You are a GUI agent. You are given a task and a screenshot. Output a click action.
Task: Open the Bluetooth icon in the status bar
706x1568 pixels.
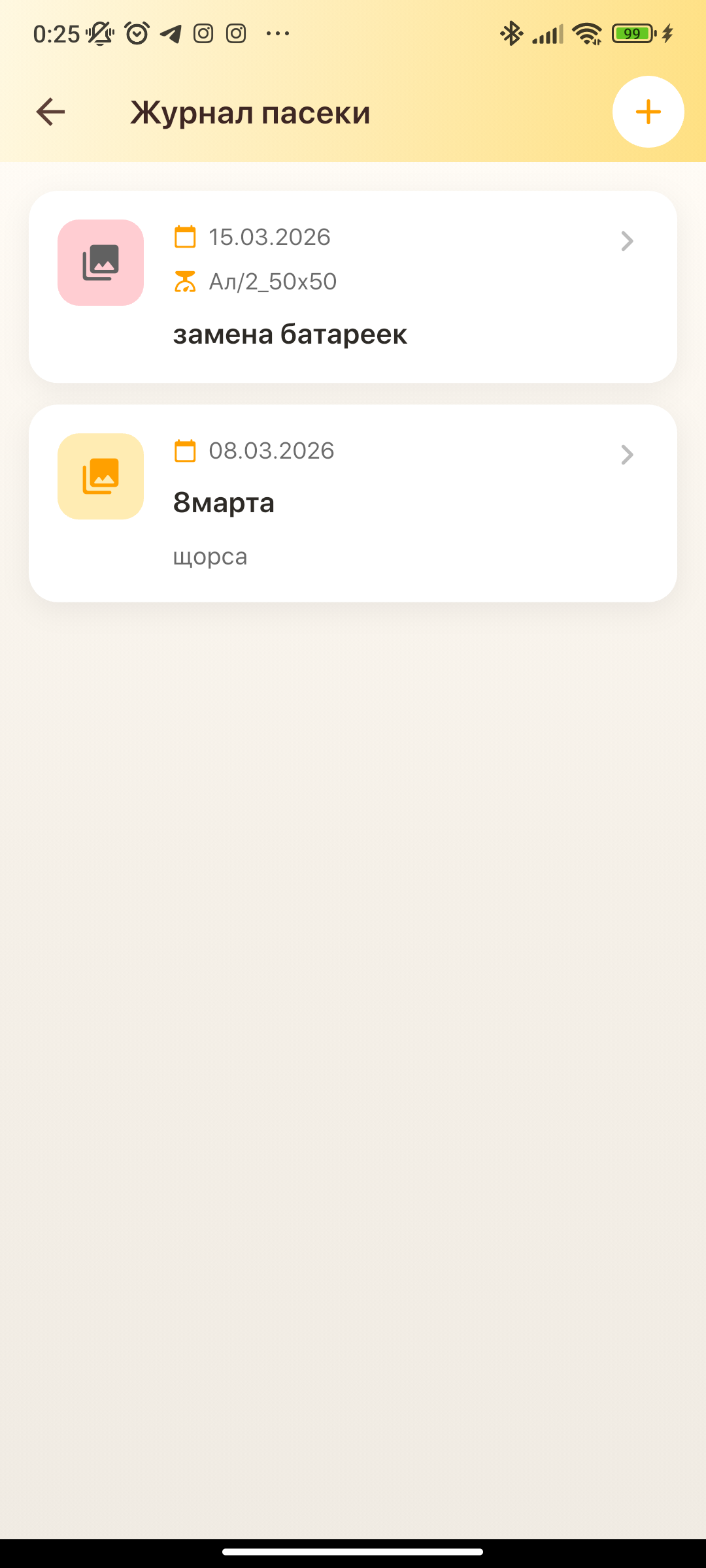tap(512, 33)
